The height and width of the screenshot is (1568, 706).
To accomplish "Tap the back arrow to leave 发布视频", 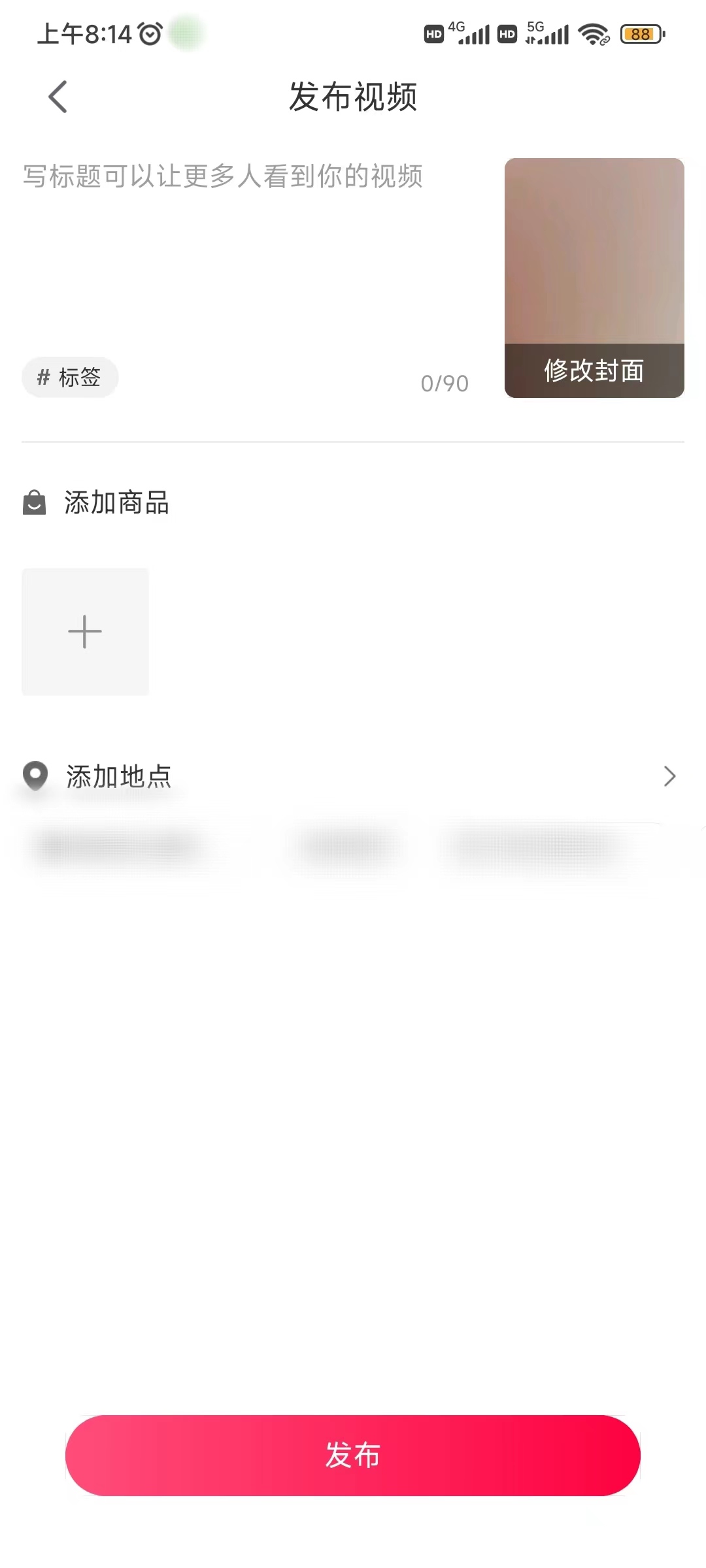I will [57, 96].
